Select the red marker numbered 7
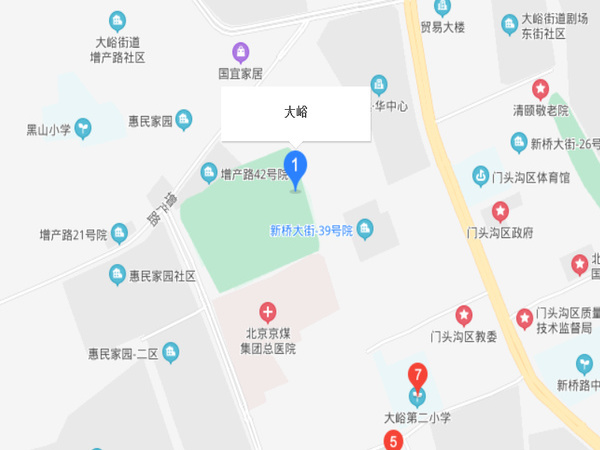Viewport: 600px width, 450px height. click(418, 379)
